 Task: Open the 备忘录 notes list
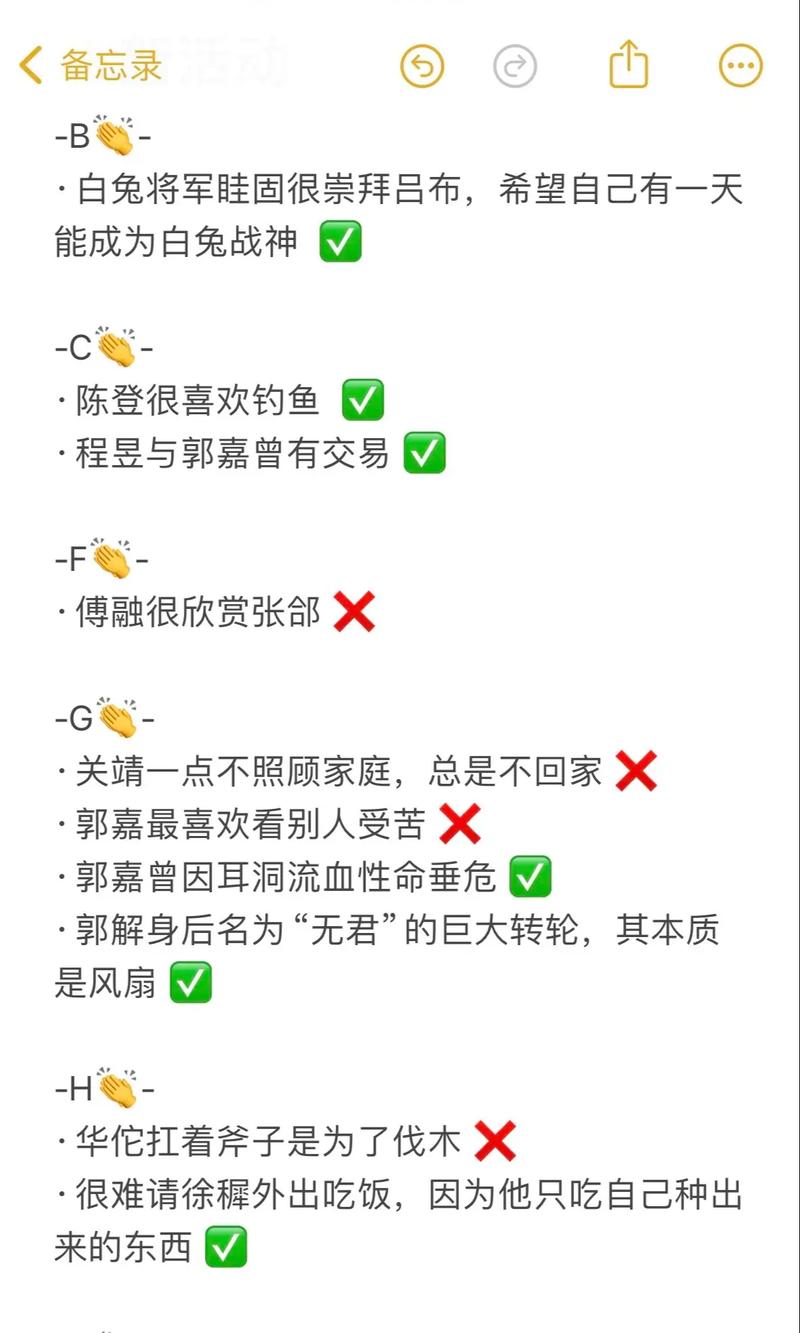tap(99, 64)
